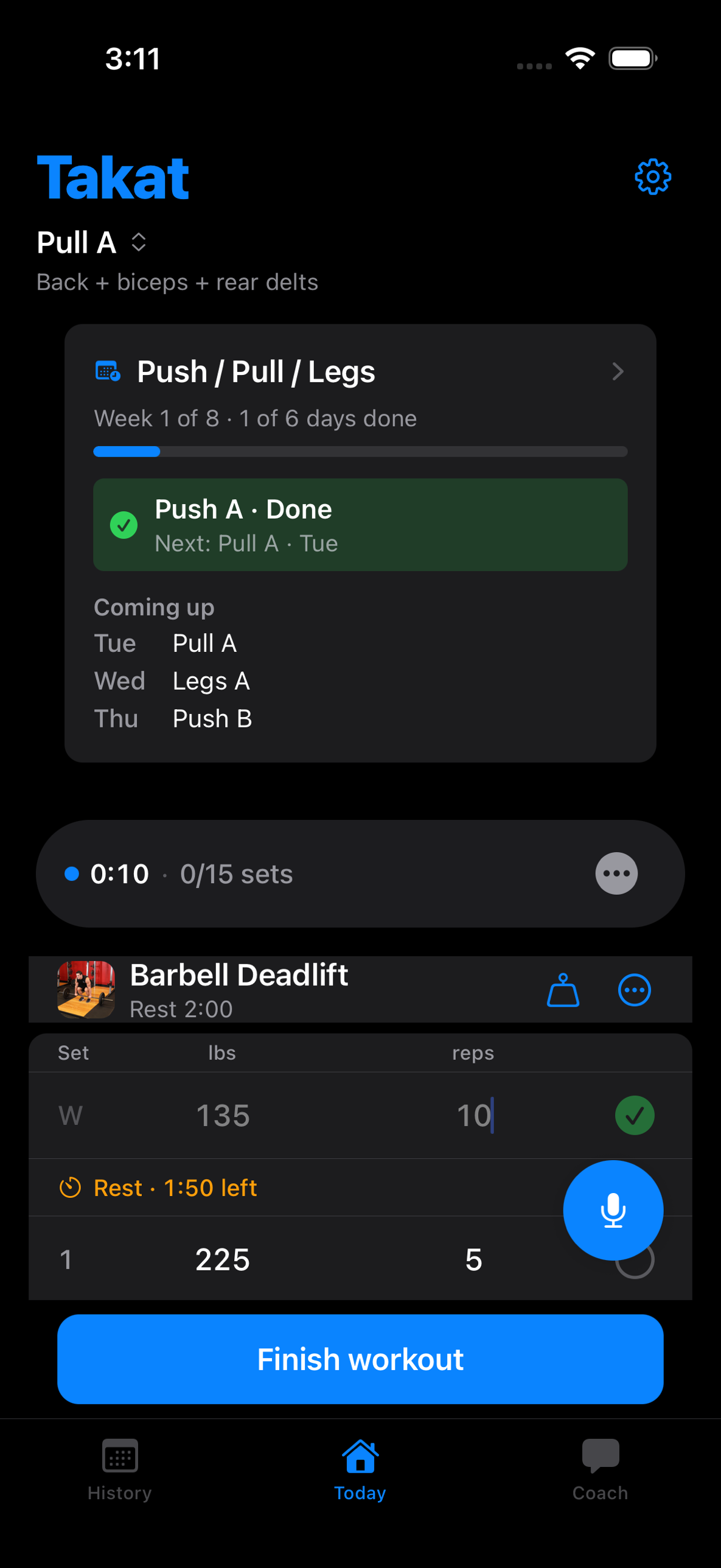Finish the workout
Screen dimensions: 721x1568
pos(360,1359)
